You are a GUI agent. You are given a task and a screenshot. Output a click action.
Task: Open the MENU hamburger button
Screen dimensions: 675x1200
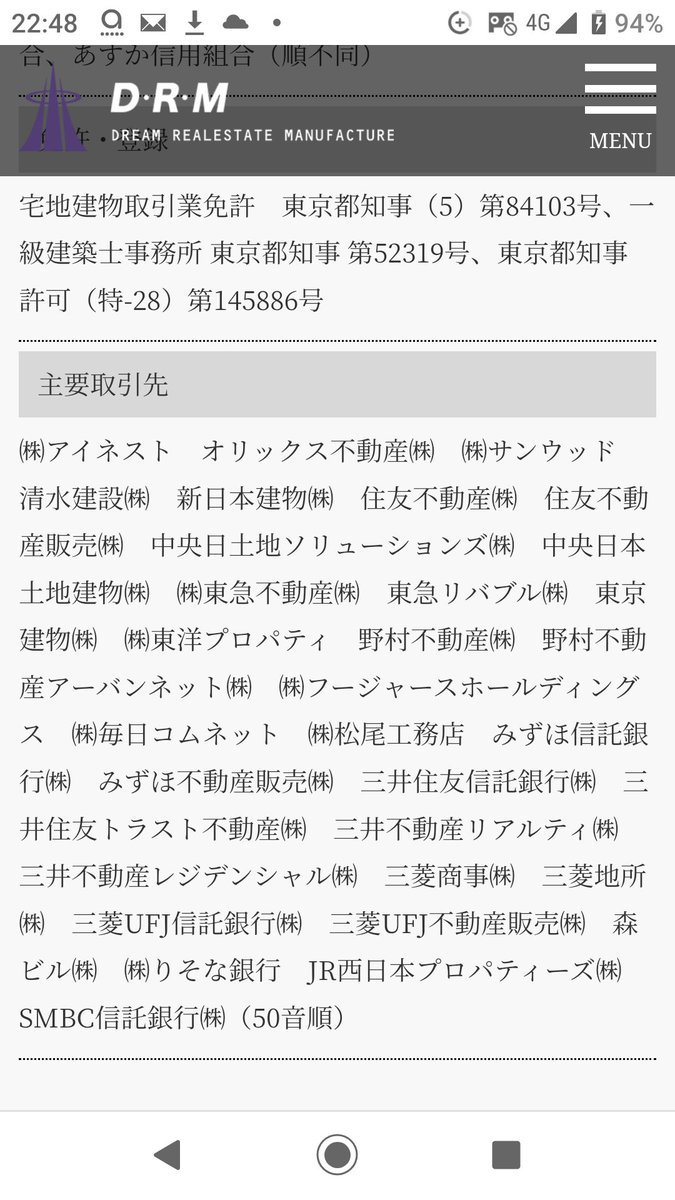620,106
